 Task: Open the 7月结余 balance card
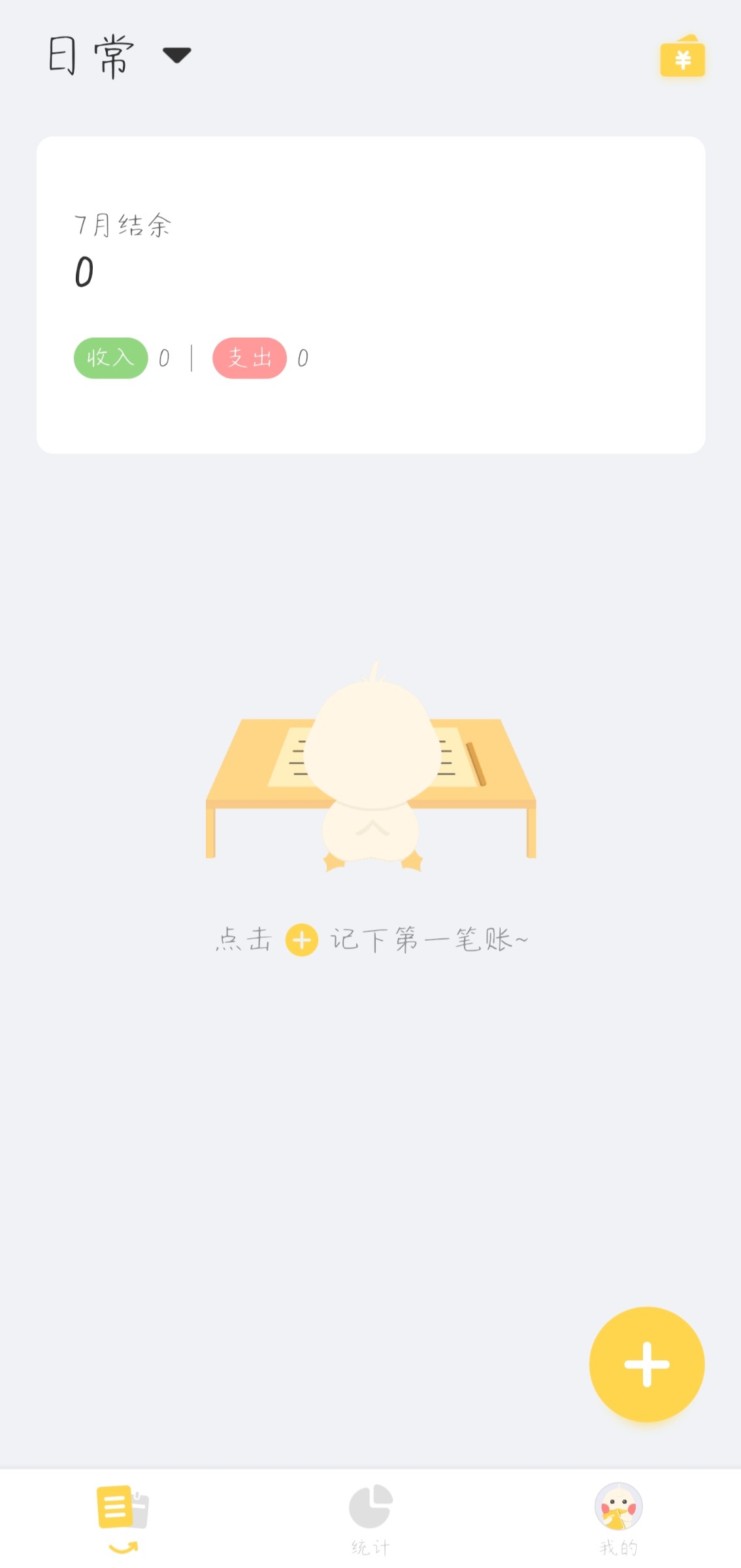click(370, 295)
